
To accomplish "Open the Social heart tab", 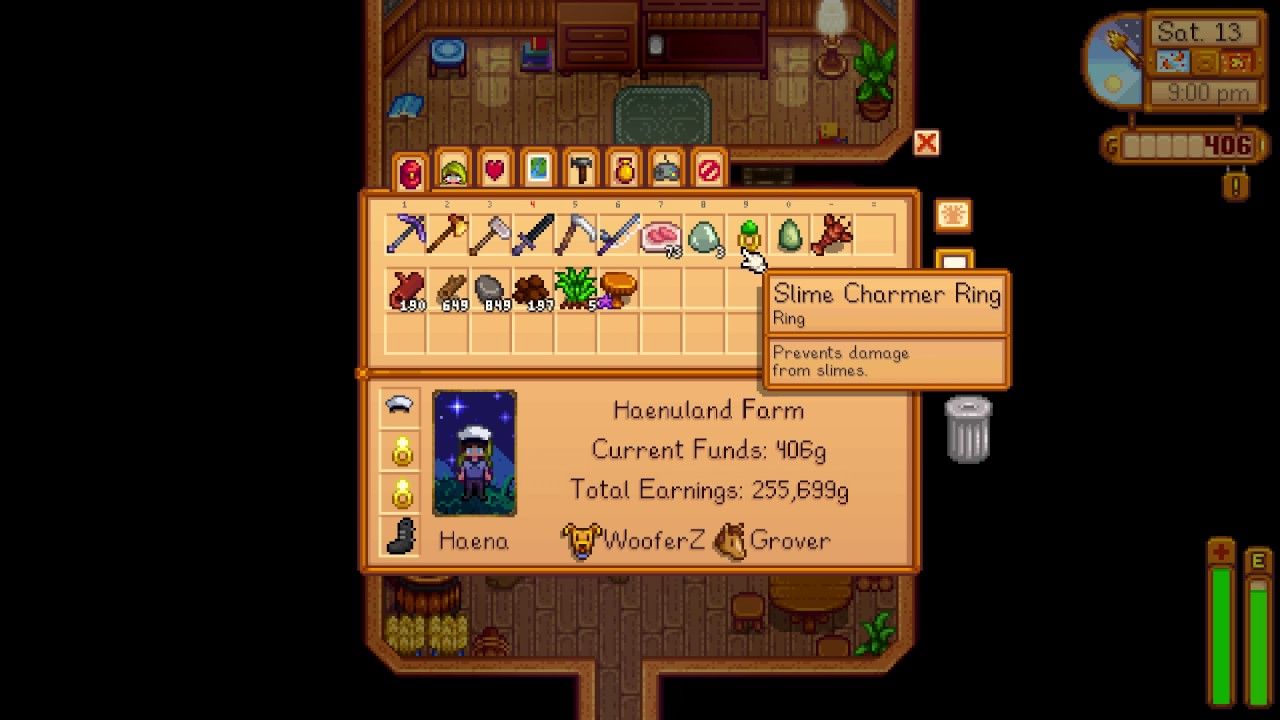I will (x=495, y=171).
